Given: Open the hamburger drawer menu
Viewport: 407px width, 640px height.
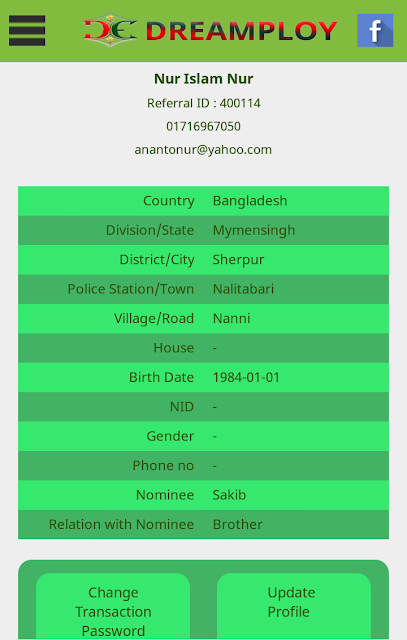Looking at the screenshot, I should 27,31.
